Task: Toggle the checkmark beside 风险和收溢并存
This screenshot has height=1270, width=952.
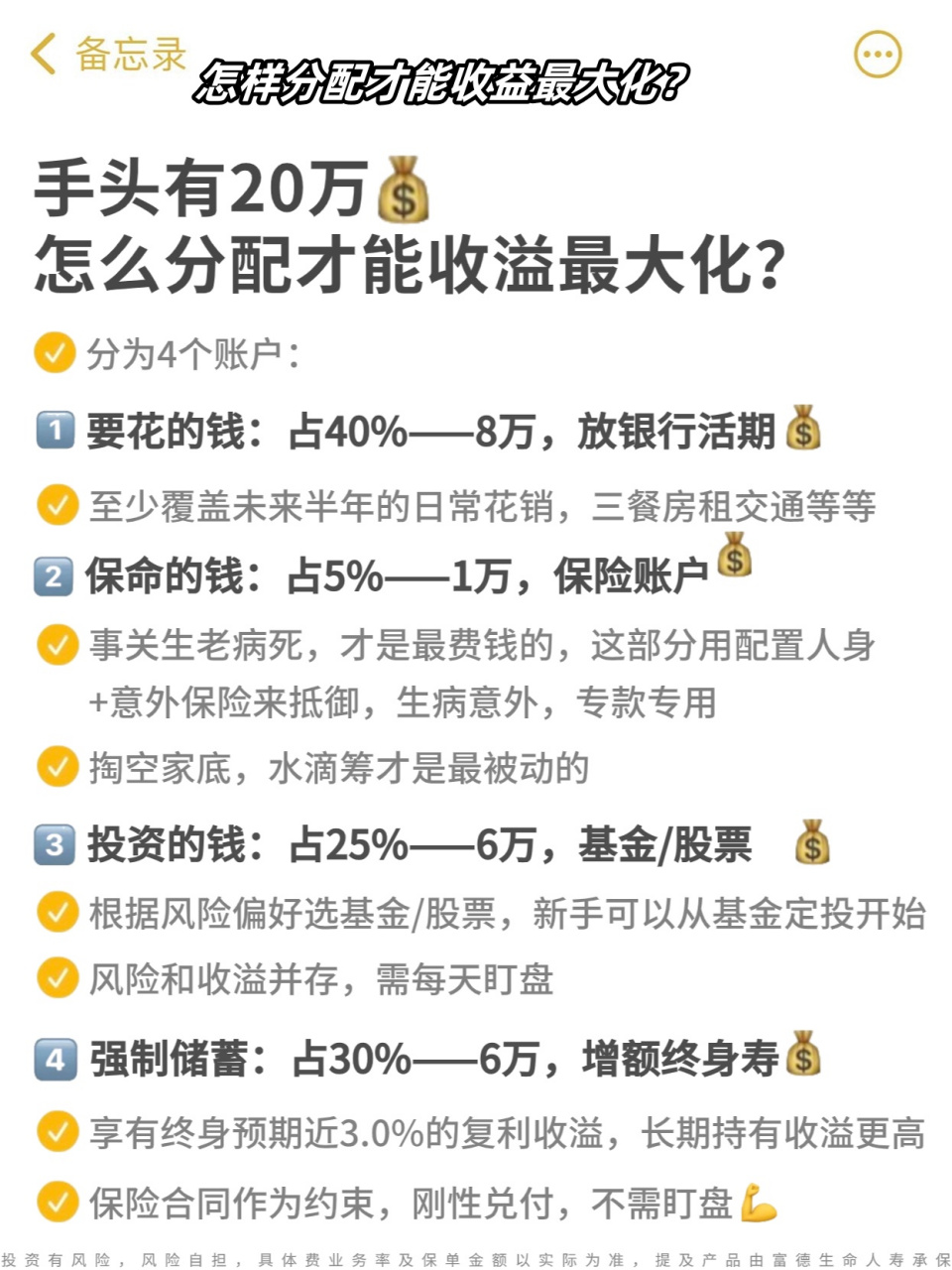Action: pyautogui.click(x=58, y=978)
